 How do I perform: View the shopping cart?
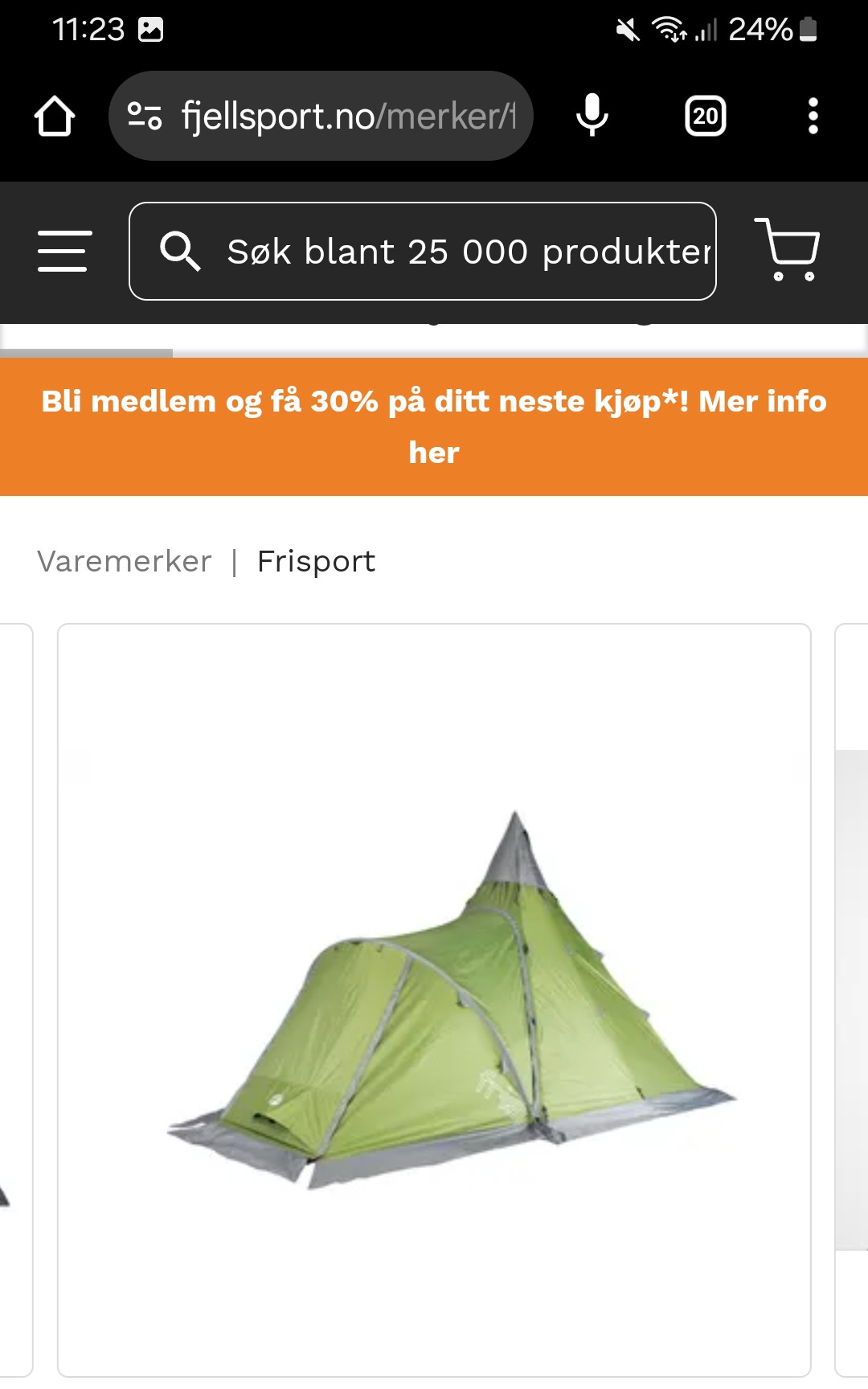(x=788, y=249)
